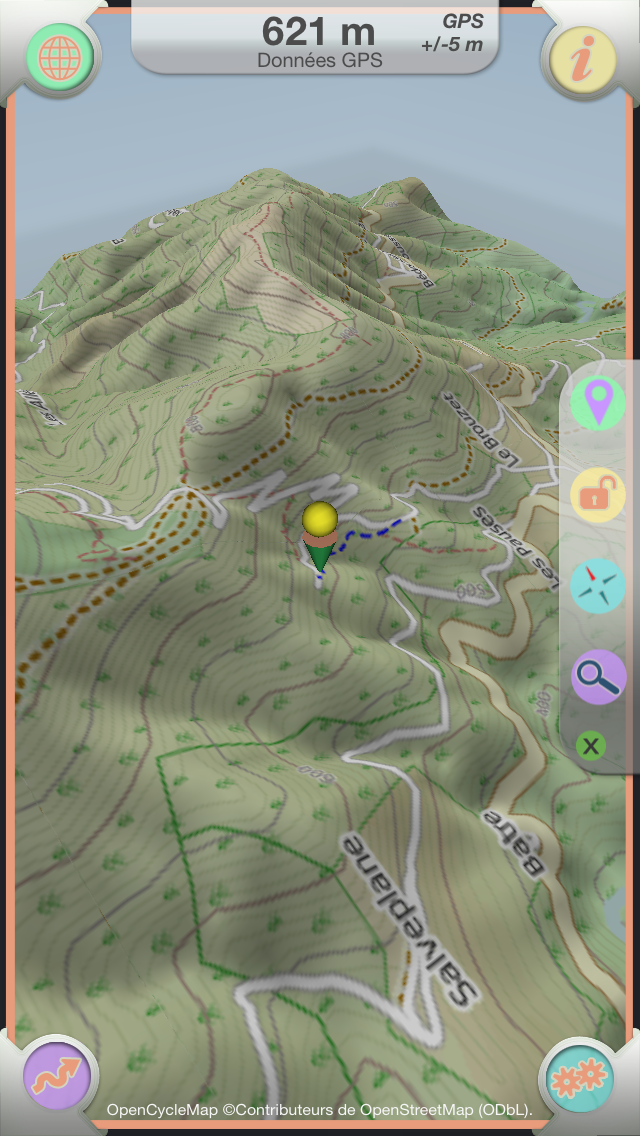Viewport: 640px width, 1136px height.
Task: Tap the compass orientation button
Action: (x=598, y=585)
